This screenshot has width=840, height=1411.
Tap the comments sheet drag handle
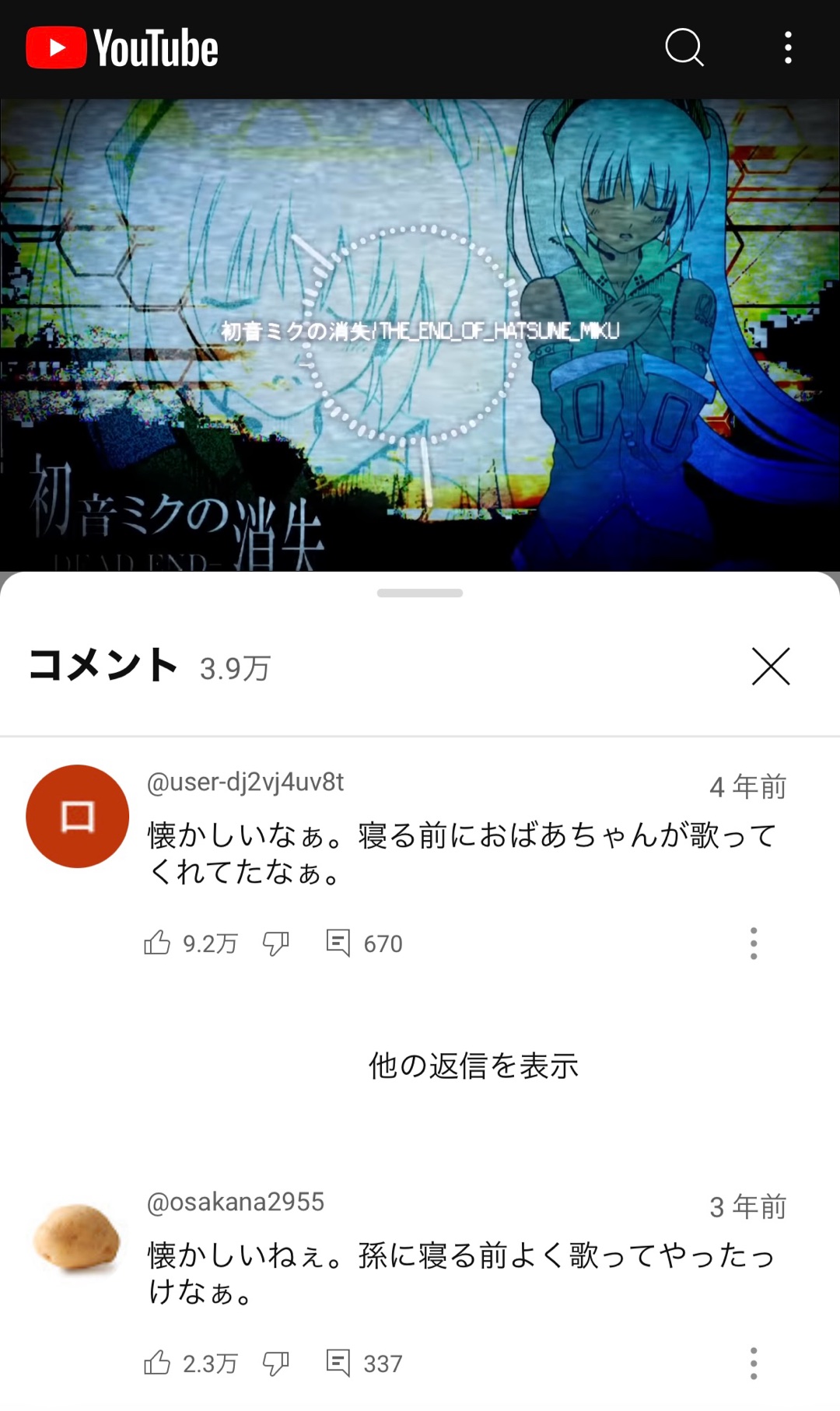(x=420, y=593)
